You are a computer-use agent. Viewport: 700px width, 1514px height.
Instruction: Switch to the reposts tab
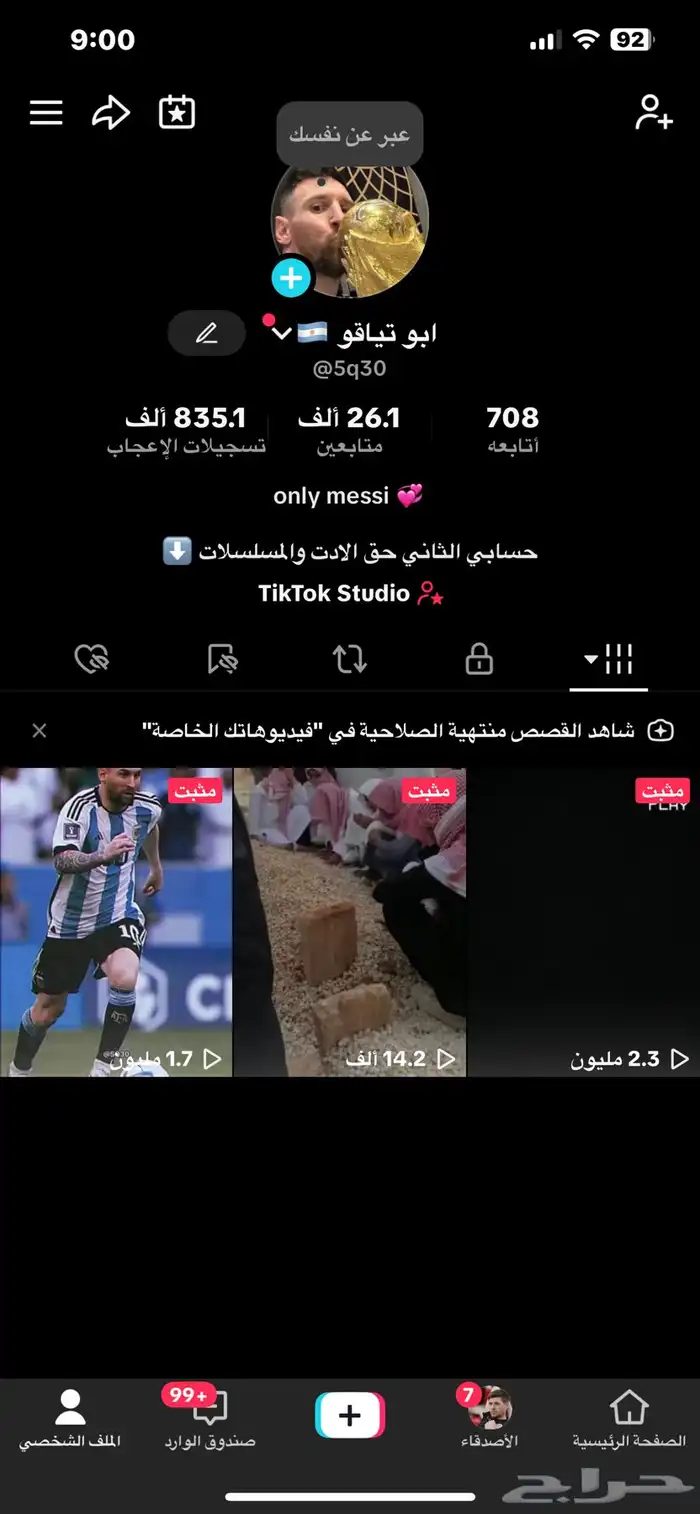click(x=349, y=659)
